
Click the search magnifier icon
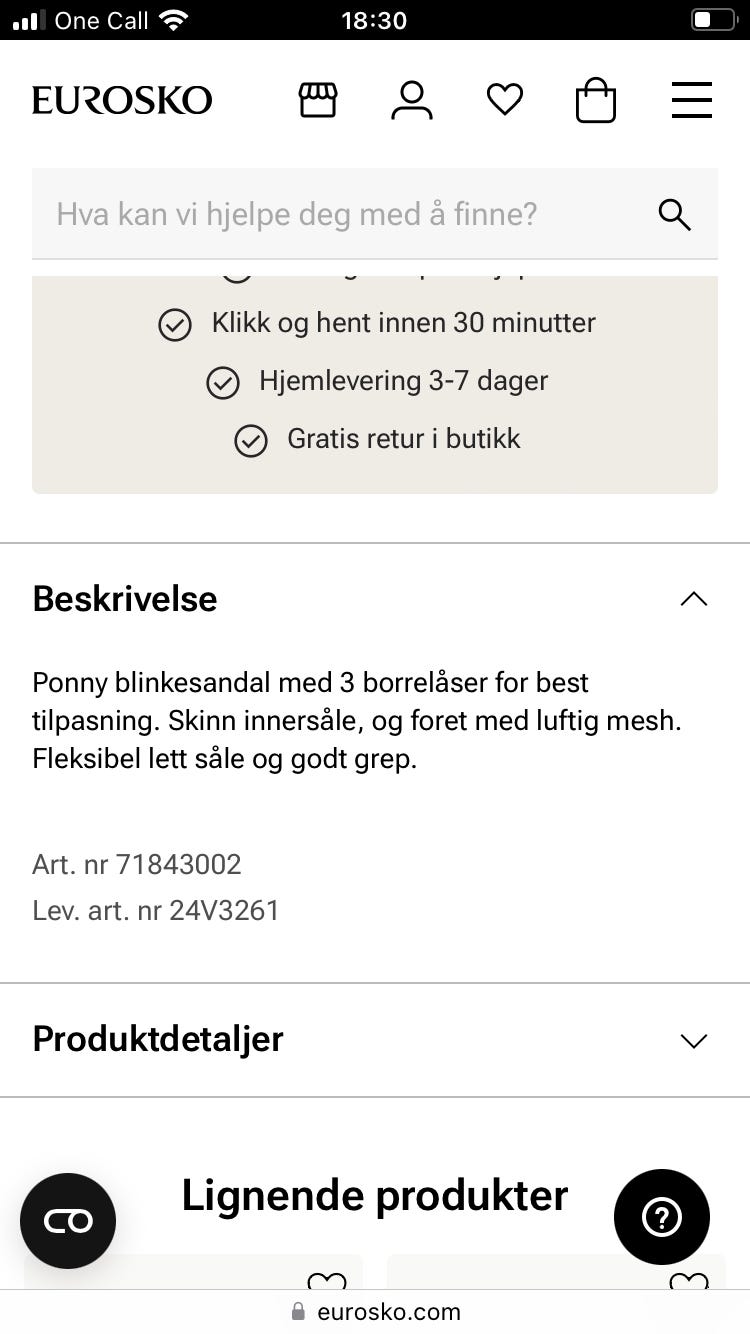(x=674, y=214)
